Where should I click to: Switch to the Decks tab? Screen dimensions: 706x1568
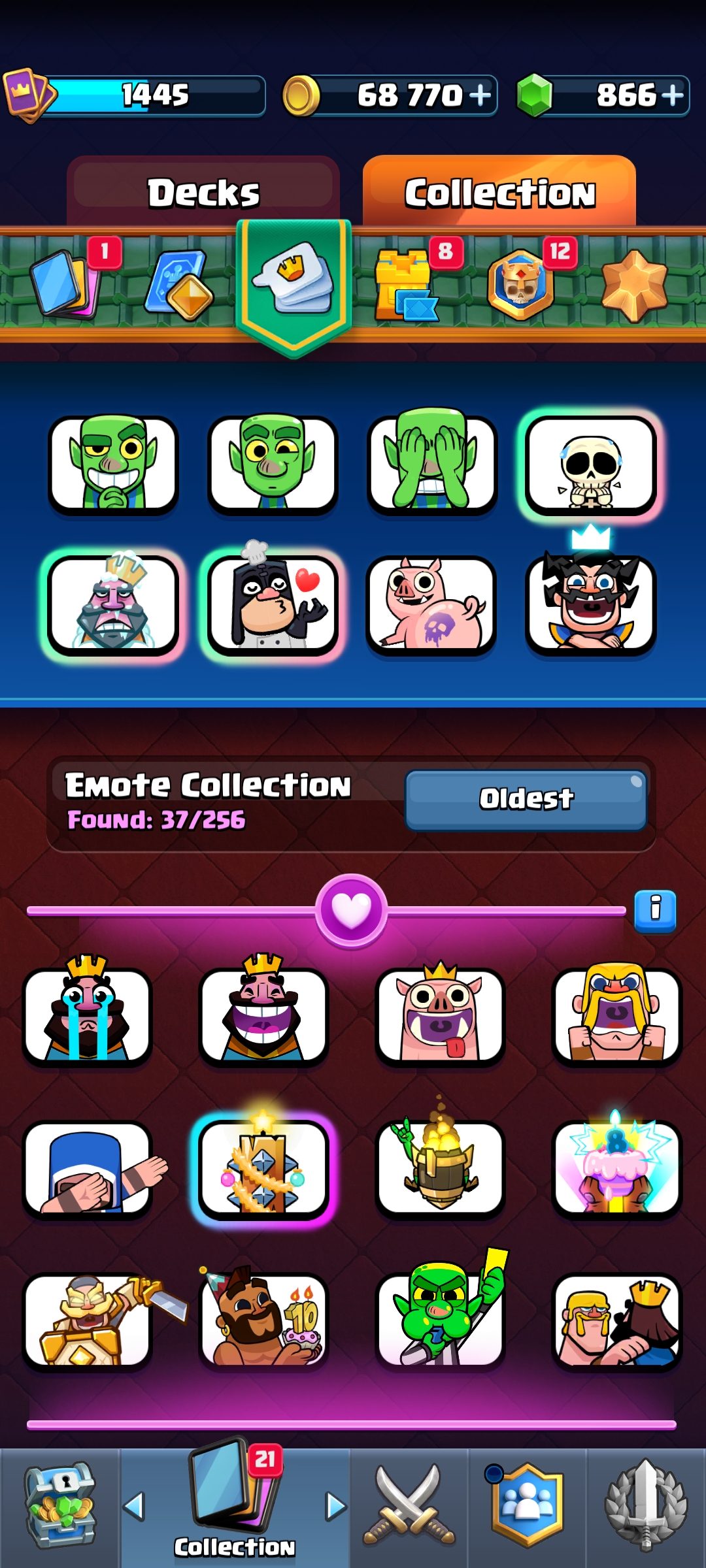click(x=203, y=192)
